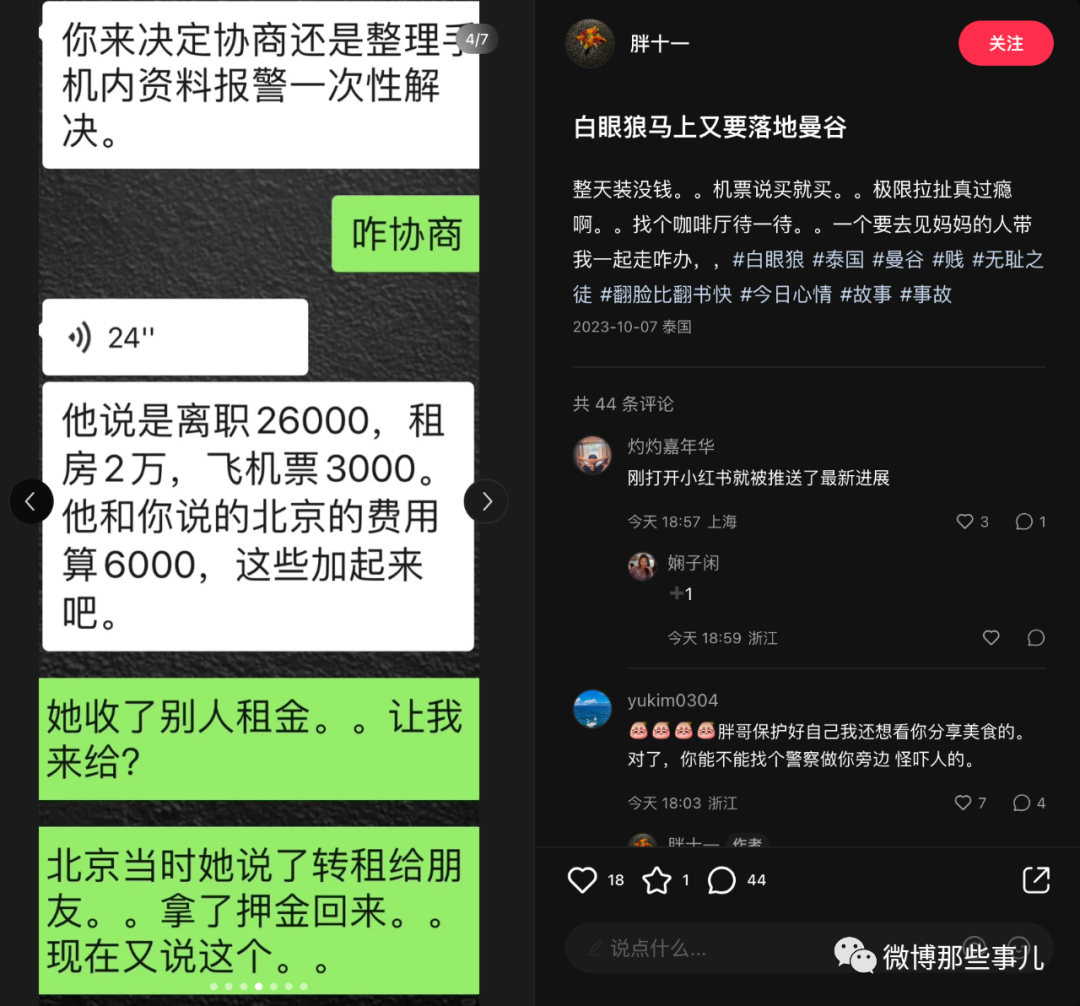The height and width of the screenshot is (1006, 1080).
Task: Reply to 娴子闲's reply
Action: tap(1036, 638)
